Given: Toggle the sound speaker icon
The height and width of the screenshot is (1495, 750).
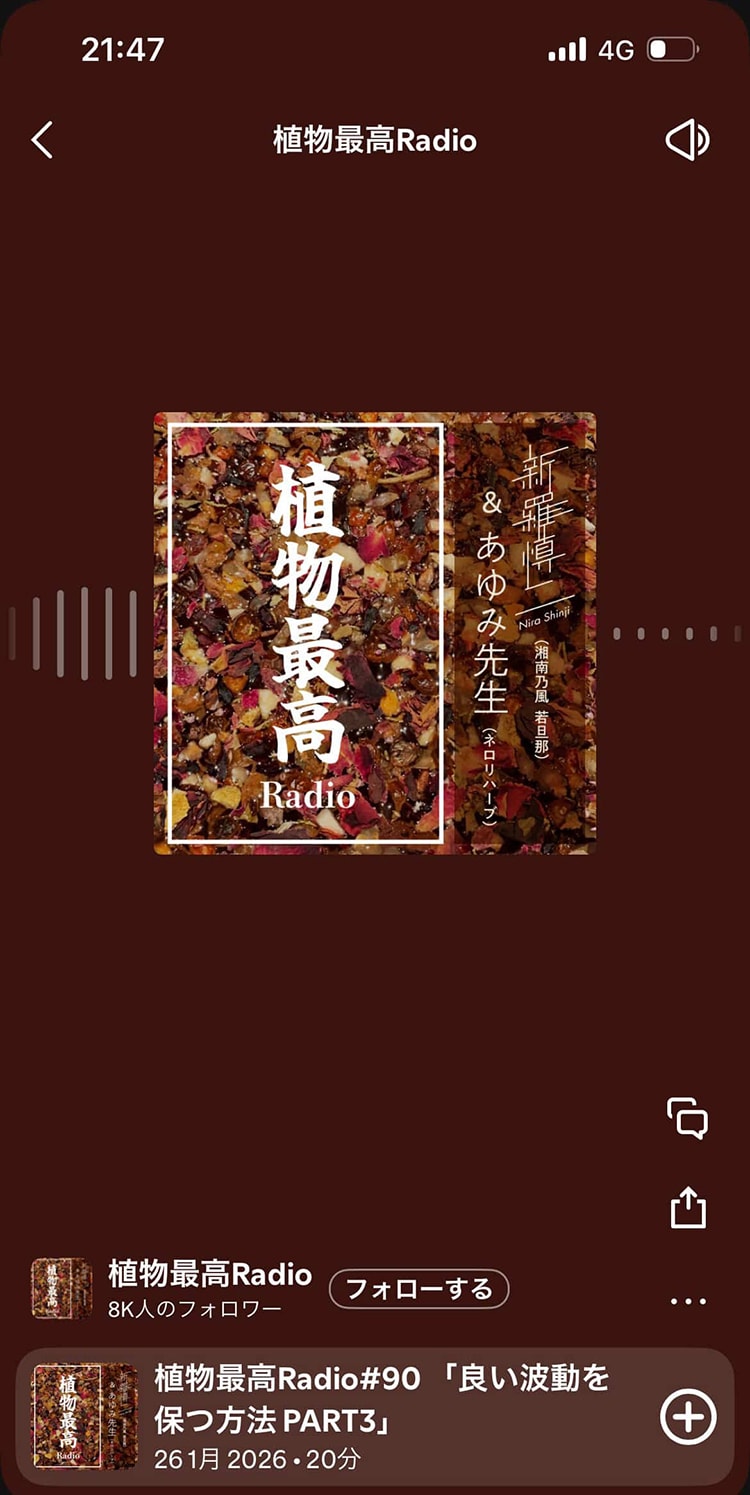Looking at the screenshot, I should click(687, 140).
